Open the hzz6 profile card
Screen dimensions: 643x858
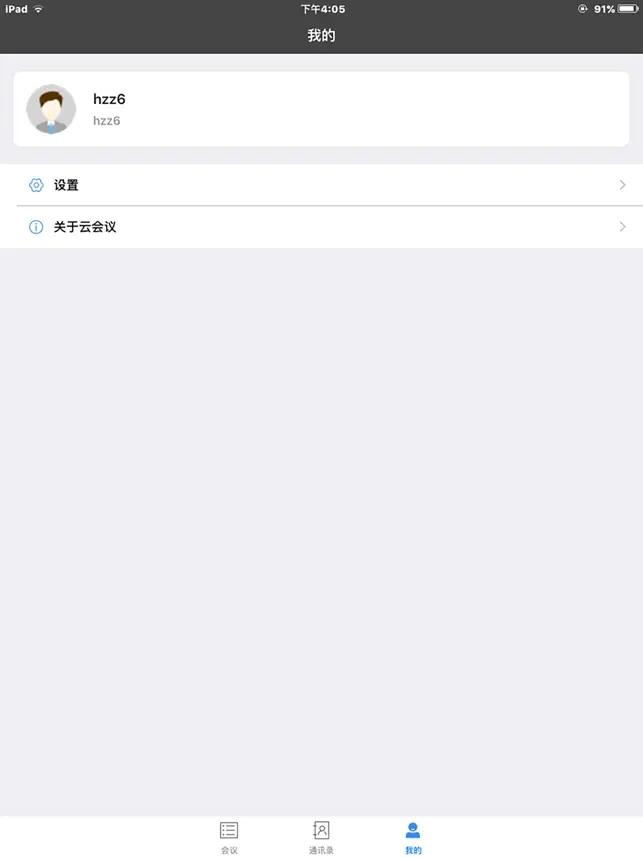point(320,109)
